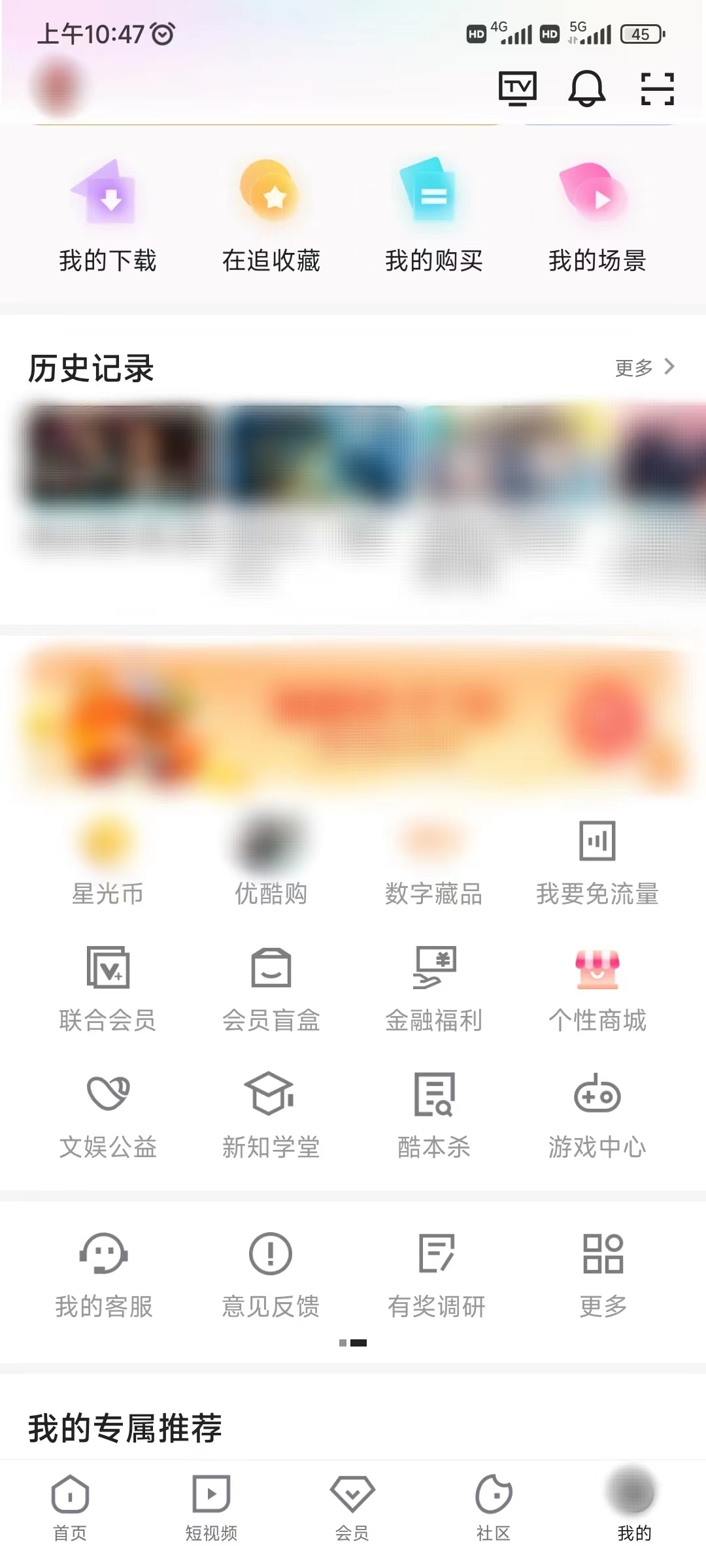
Task: Open 优酷购 shopping
Action: 271,862
